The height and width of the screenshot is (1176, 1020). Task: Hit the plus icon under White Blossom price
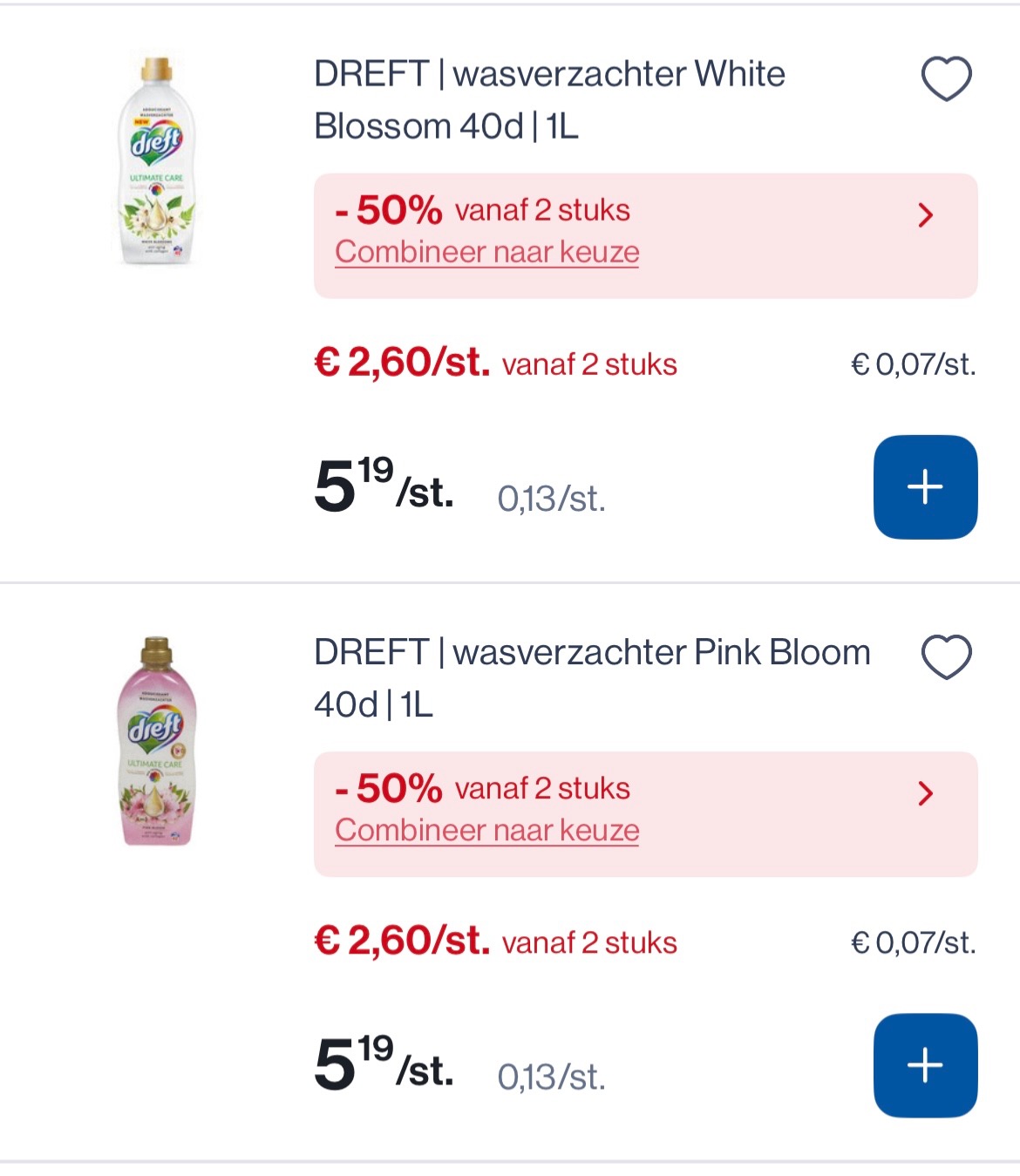coord(925,486)
